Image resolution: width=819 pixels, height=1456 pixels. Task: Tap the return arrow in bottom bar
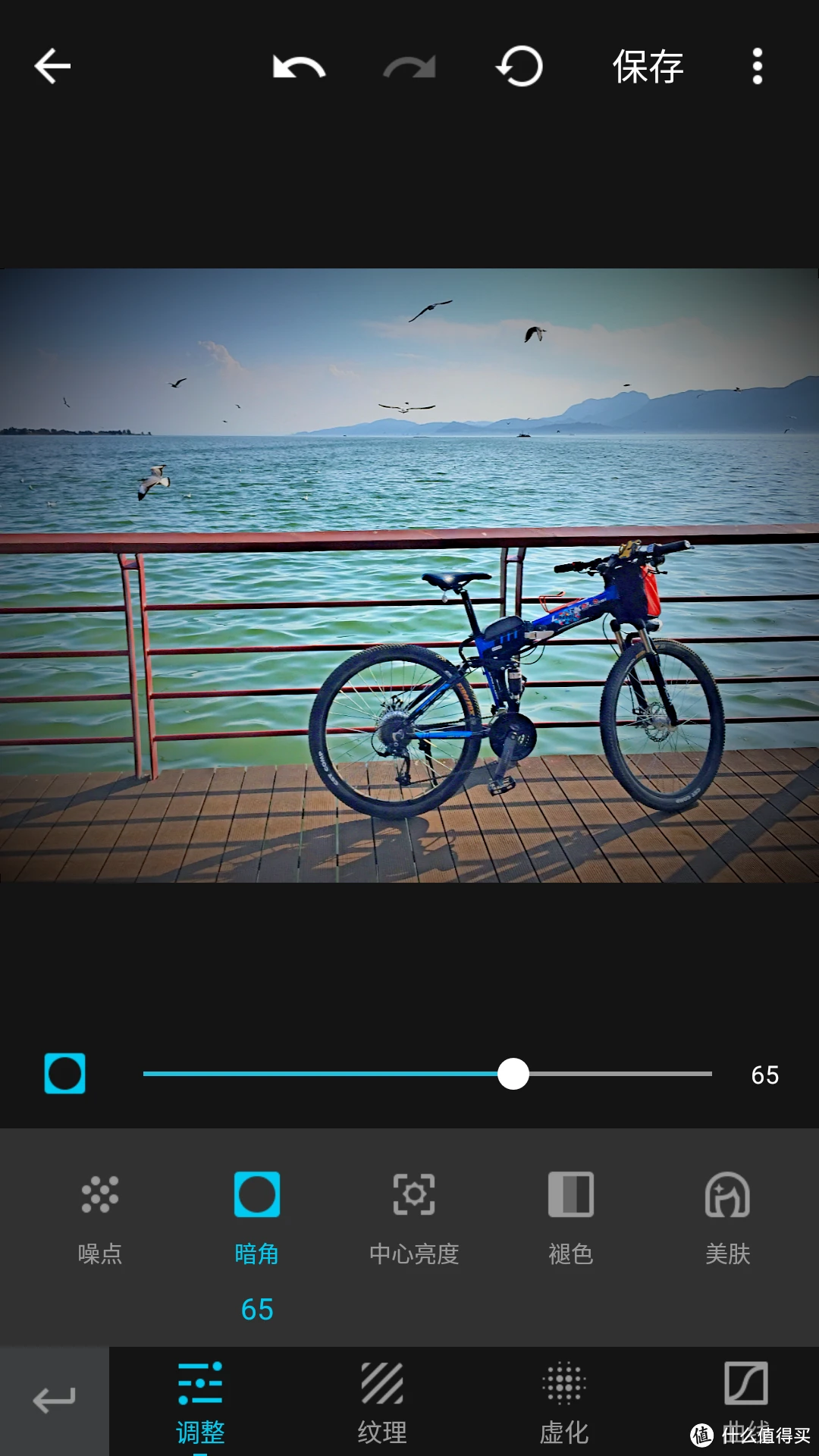click(x=55, y=1401)
